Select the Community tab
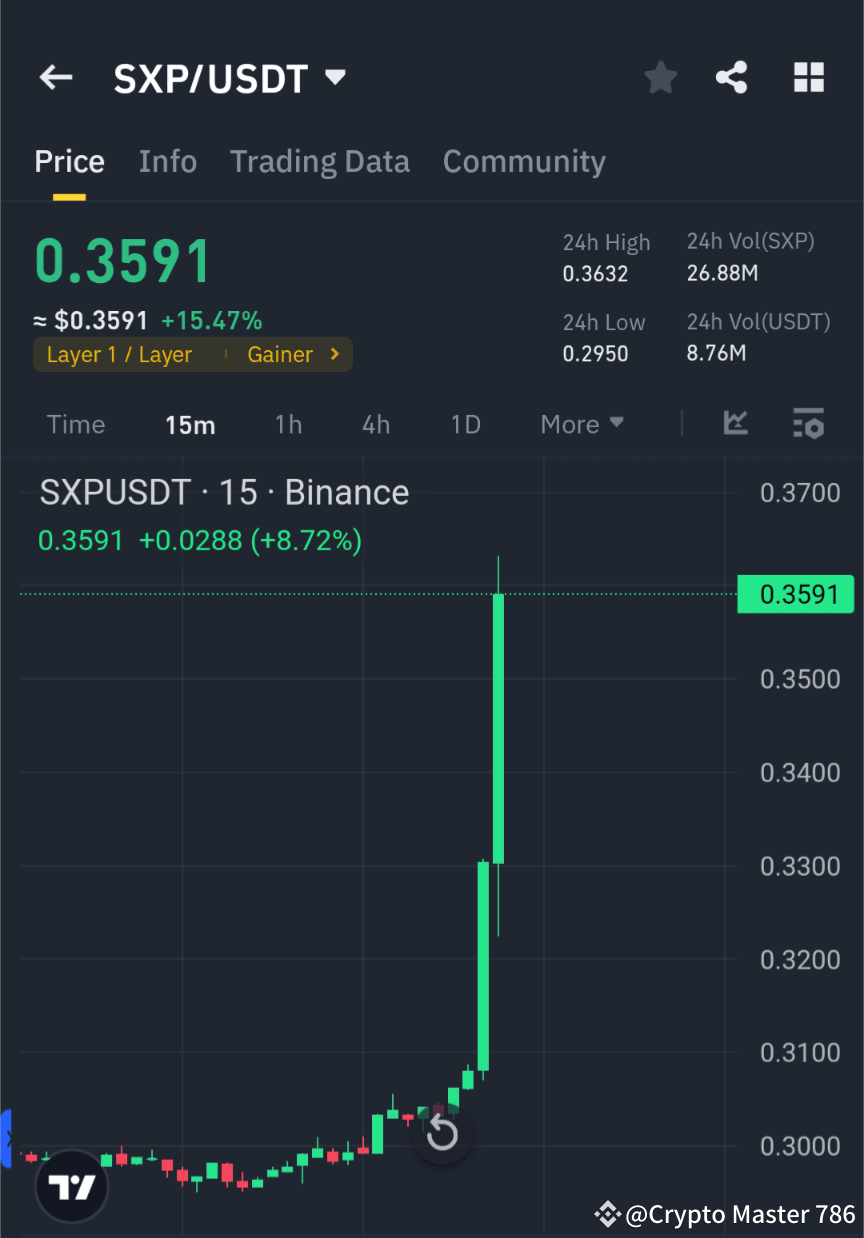This screenshot has width=864, height=1238. (x=524, y=161)
